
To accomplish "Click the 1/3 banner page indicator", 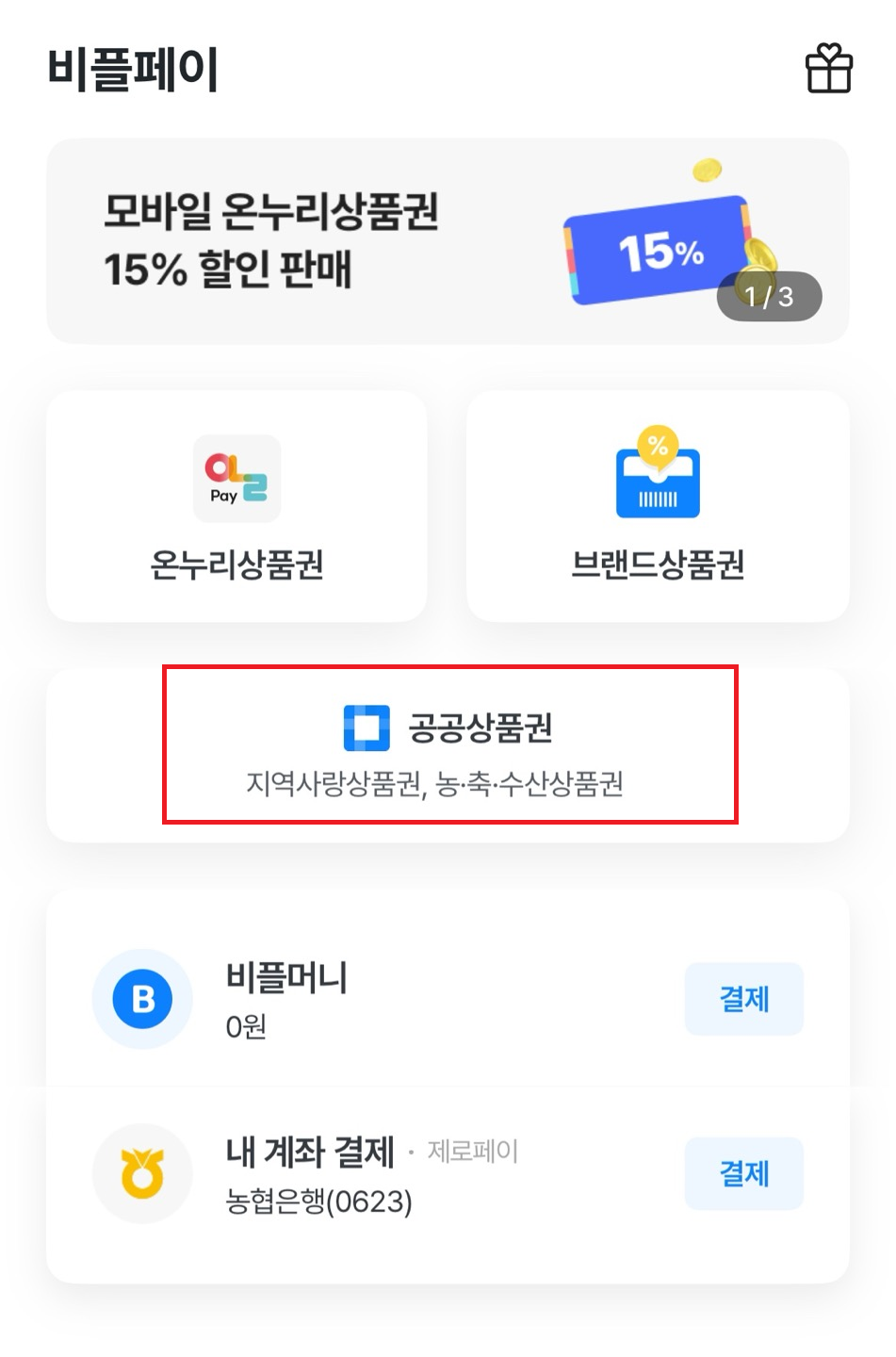I will coord(768,295).
